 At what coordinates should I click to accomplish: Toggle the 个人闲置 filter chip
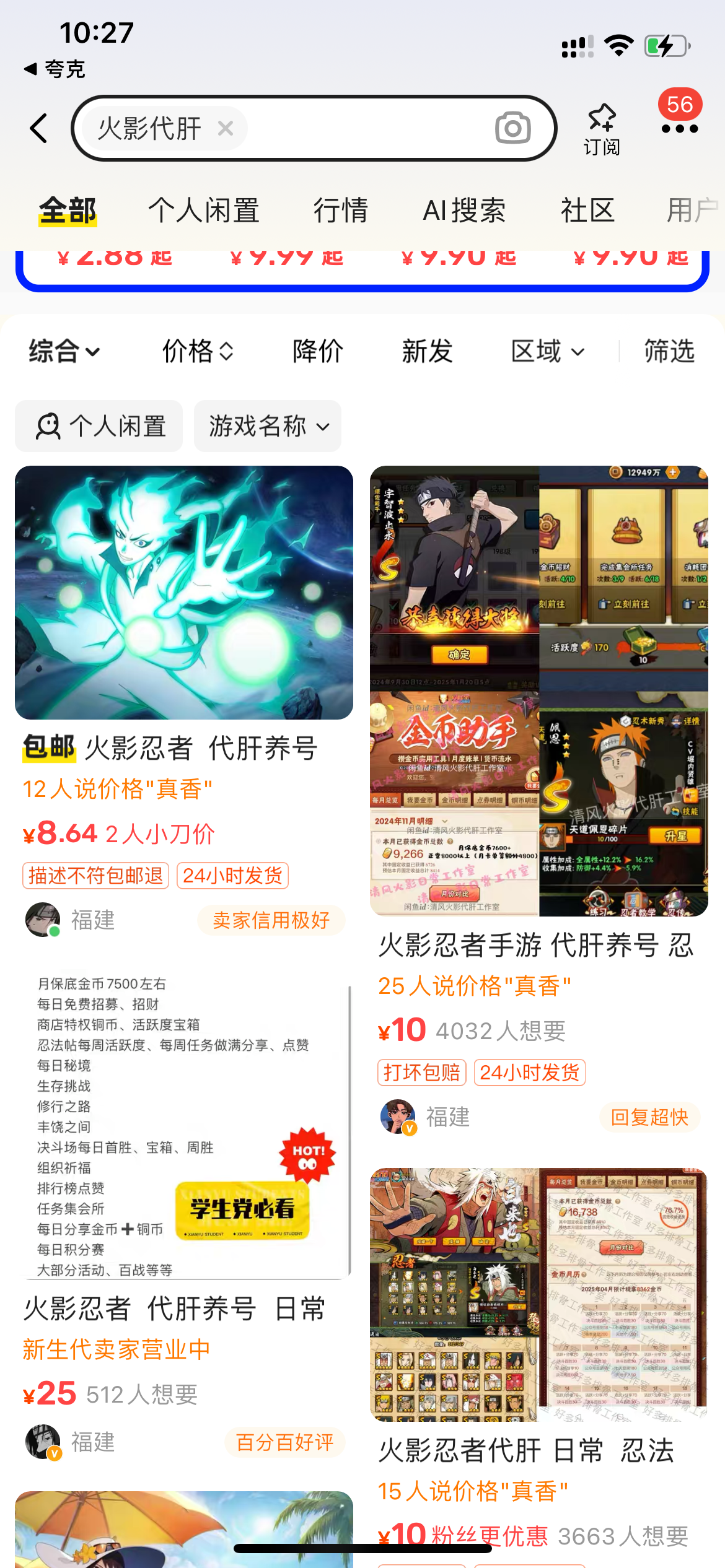tap(99, 426)
